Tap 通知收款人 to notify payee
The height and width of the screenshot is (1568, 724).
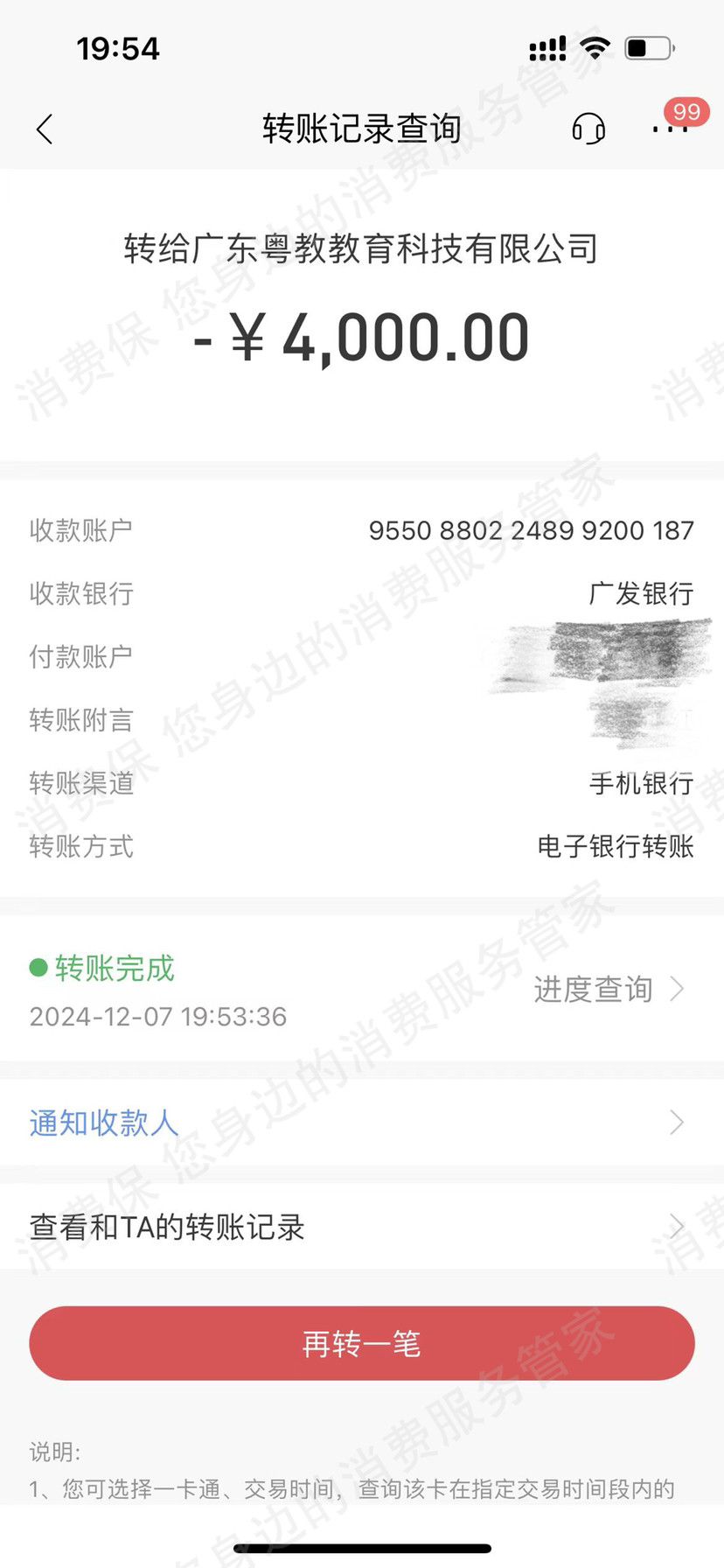click(105, 1123)
